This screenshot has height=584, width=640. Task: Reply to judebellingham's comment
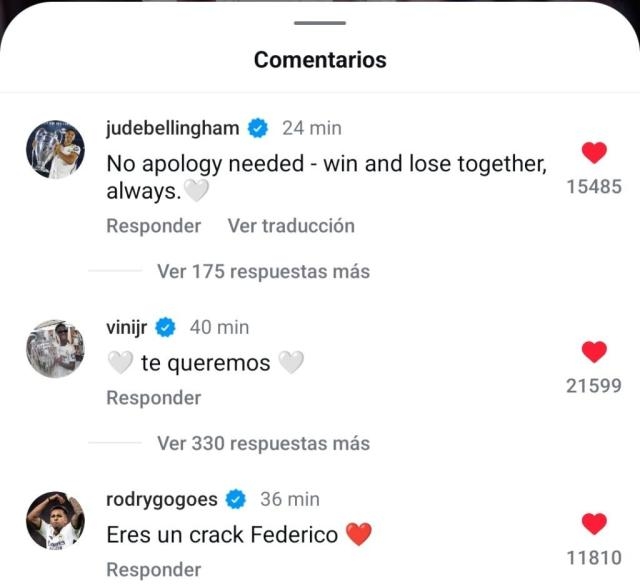pyautogui.click(x=153, y=226)
